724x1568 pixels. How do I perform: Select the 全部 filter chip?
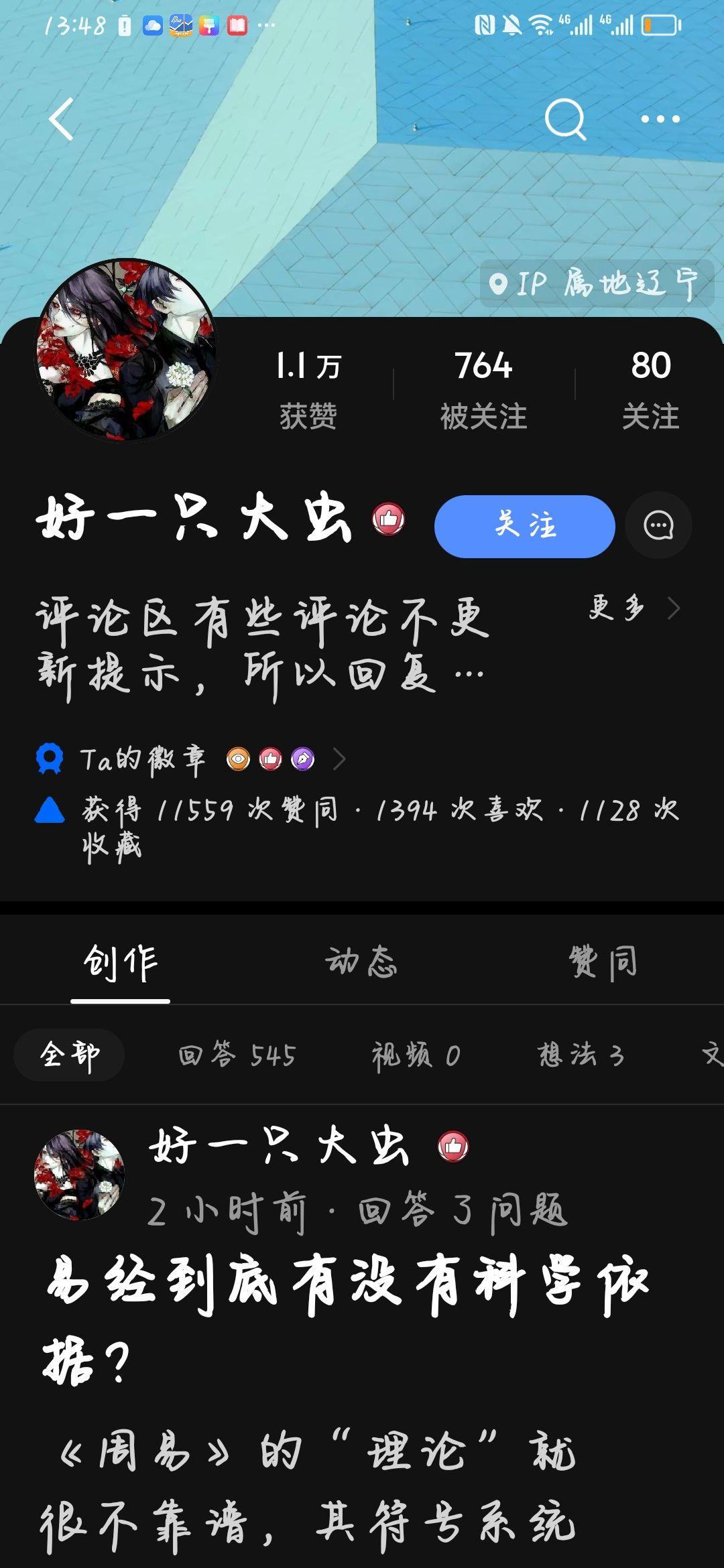tap(70, 1055)
